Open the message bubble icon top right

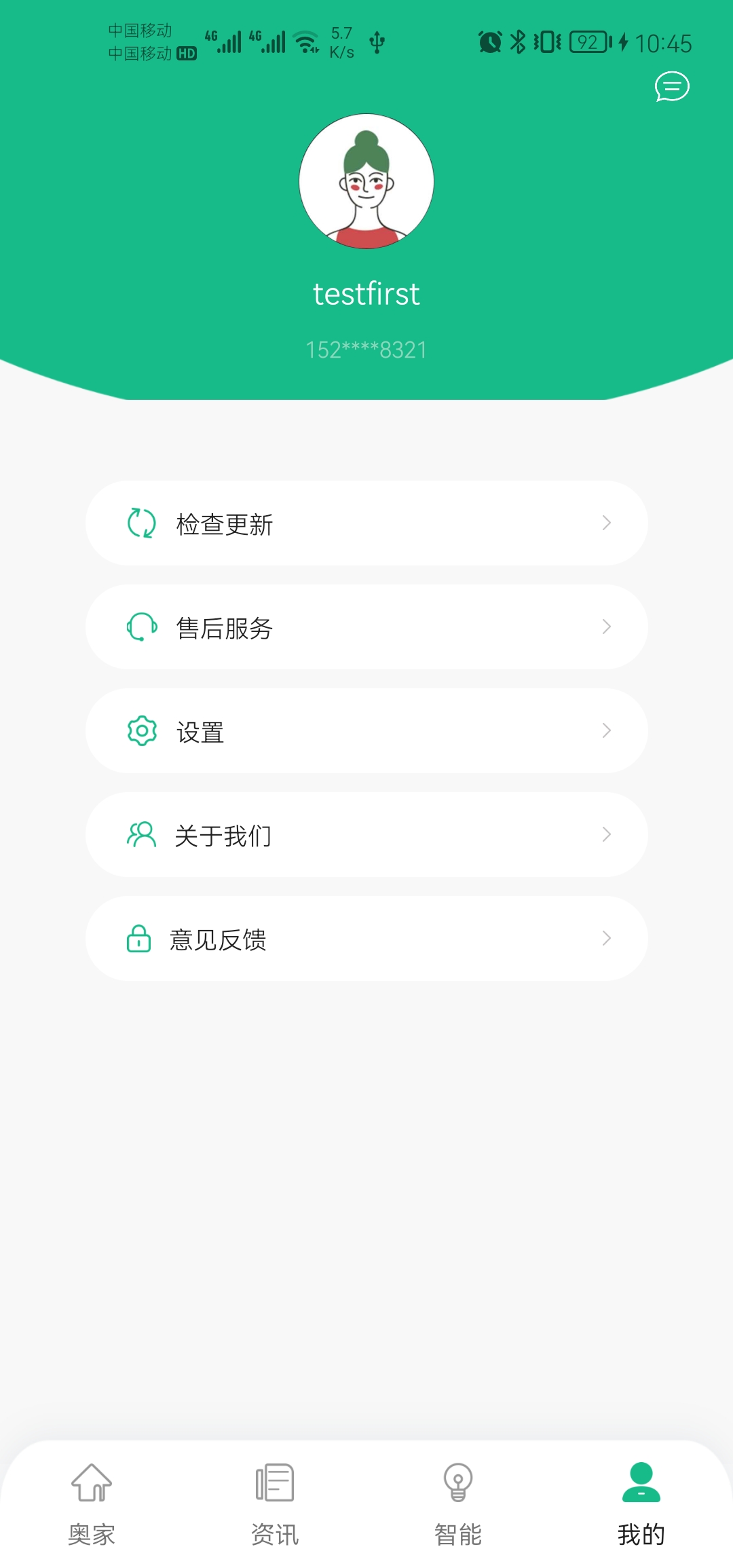(671, 88)
